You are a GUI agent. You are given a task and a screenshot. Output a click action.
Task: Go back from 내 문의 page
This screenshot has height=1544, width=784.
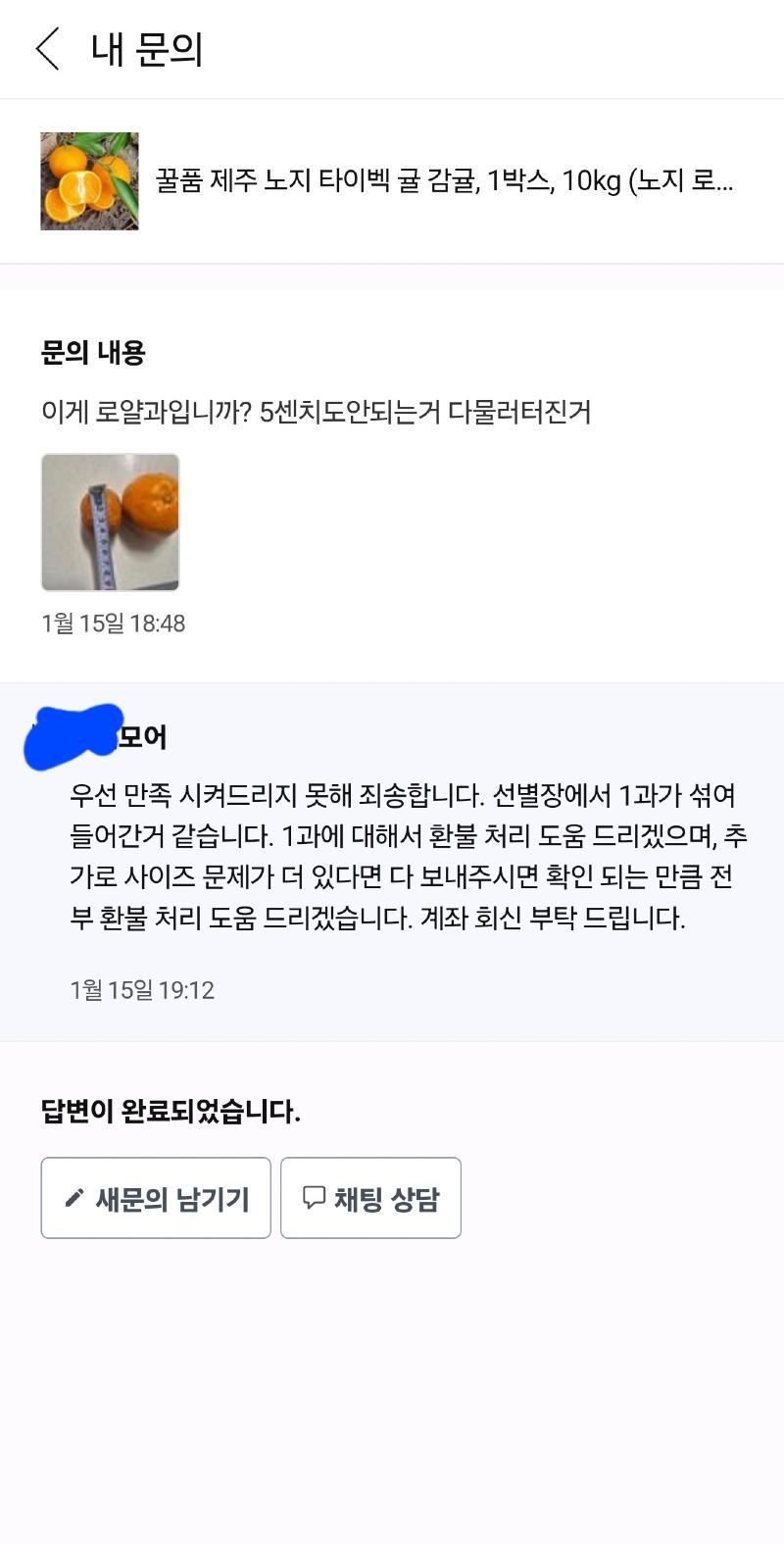coord(47,49)
